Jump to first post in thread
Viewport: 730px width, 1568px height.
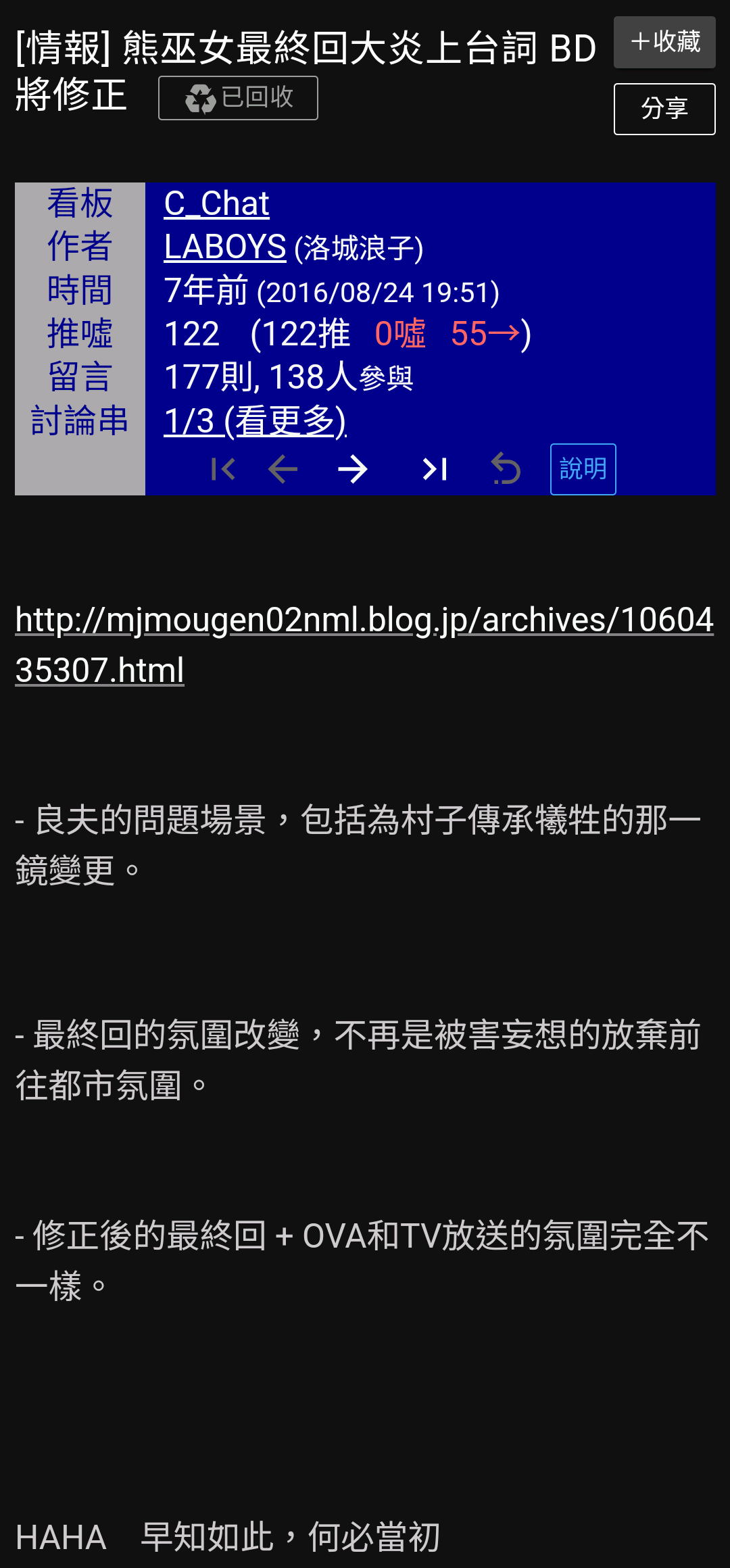223,469
